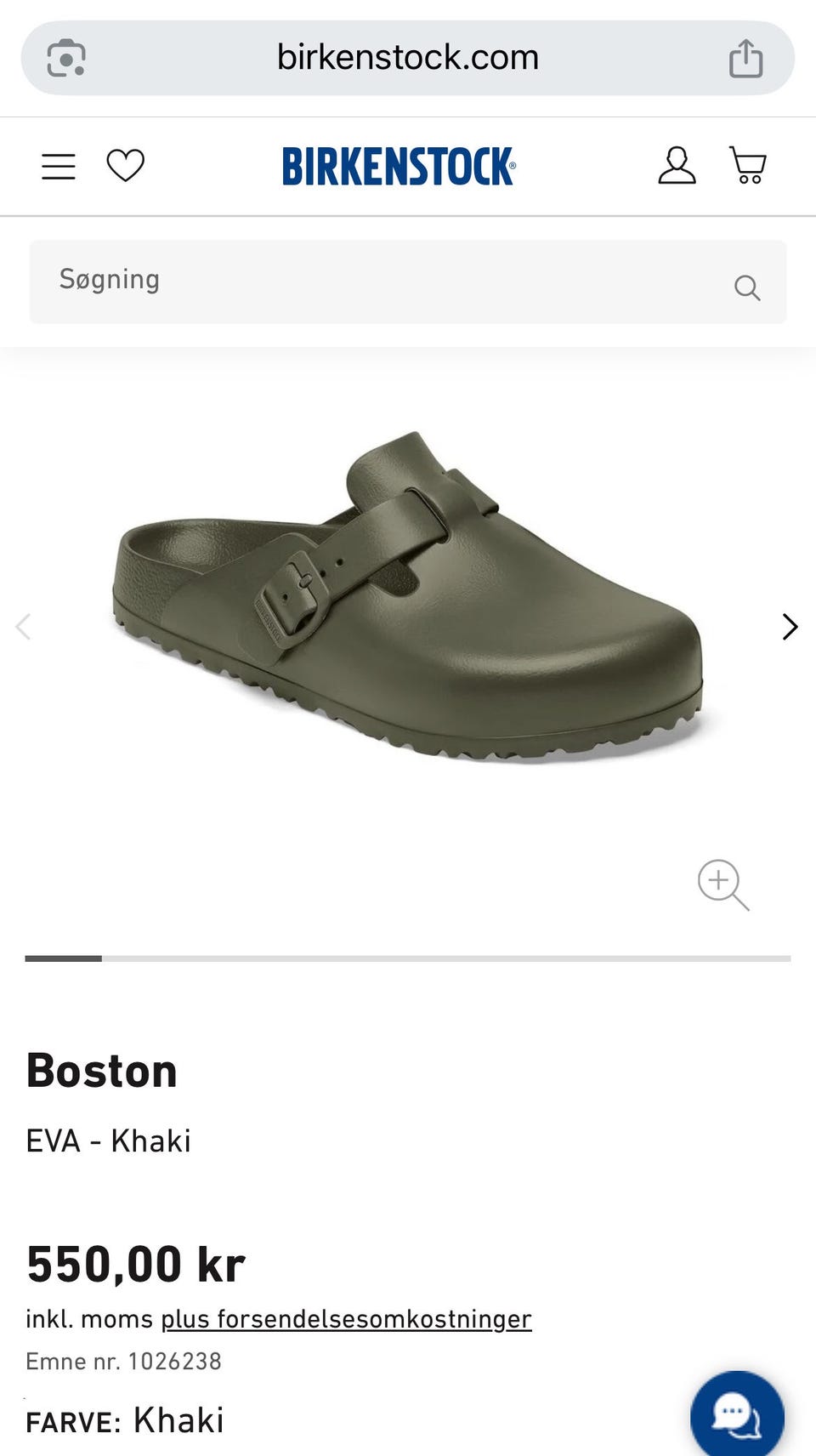Share the page from browser bar
This screenshot has height=1456, width=816.
click(x=745, y=58)
